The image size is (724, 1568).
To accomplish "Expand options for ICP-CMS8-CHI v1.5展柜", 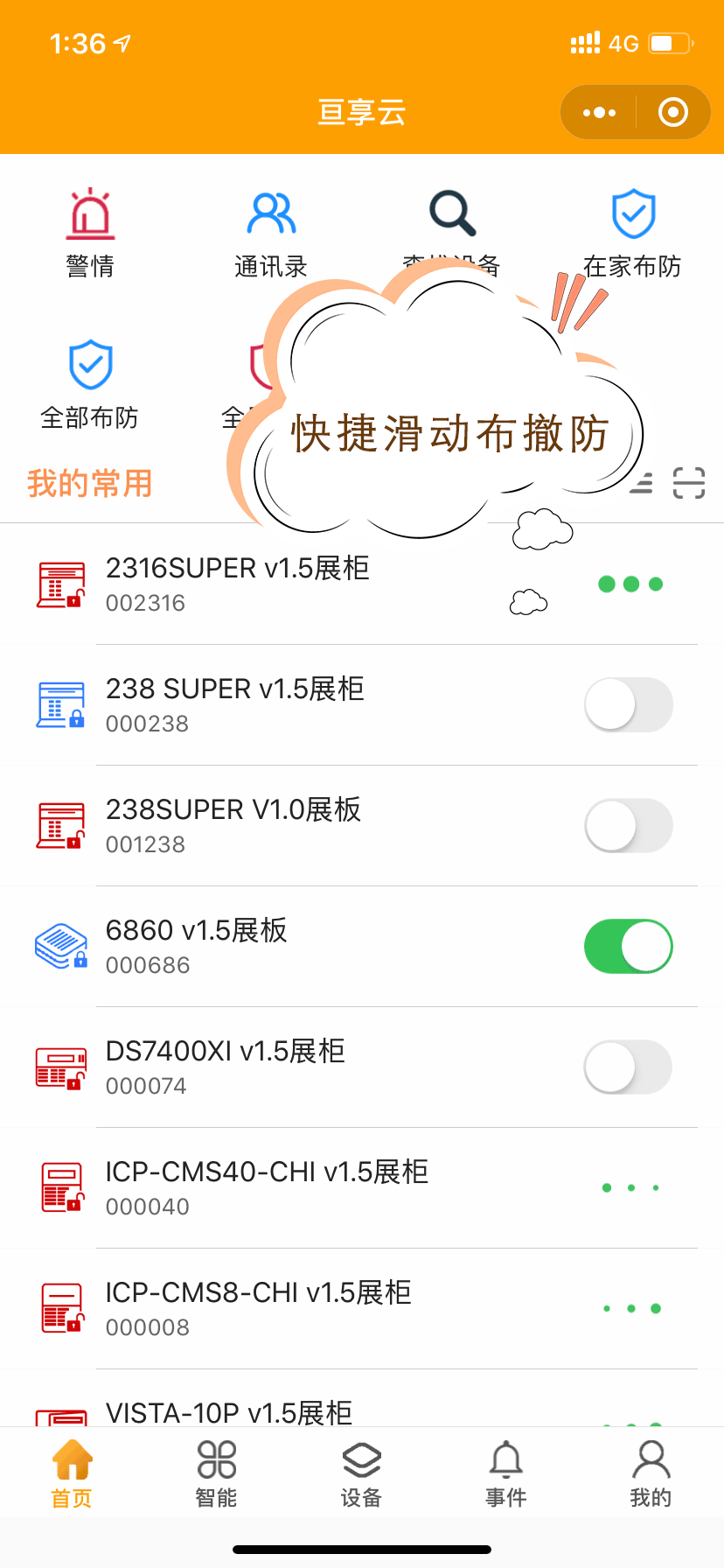I will pyautogui.click(x=630, y=1309).
